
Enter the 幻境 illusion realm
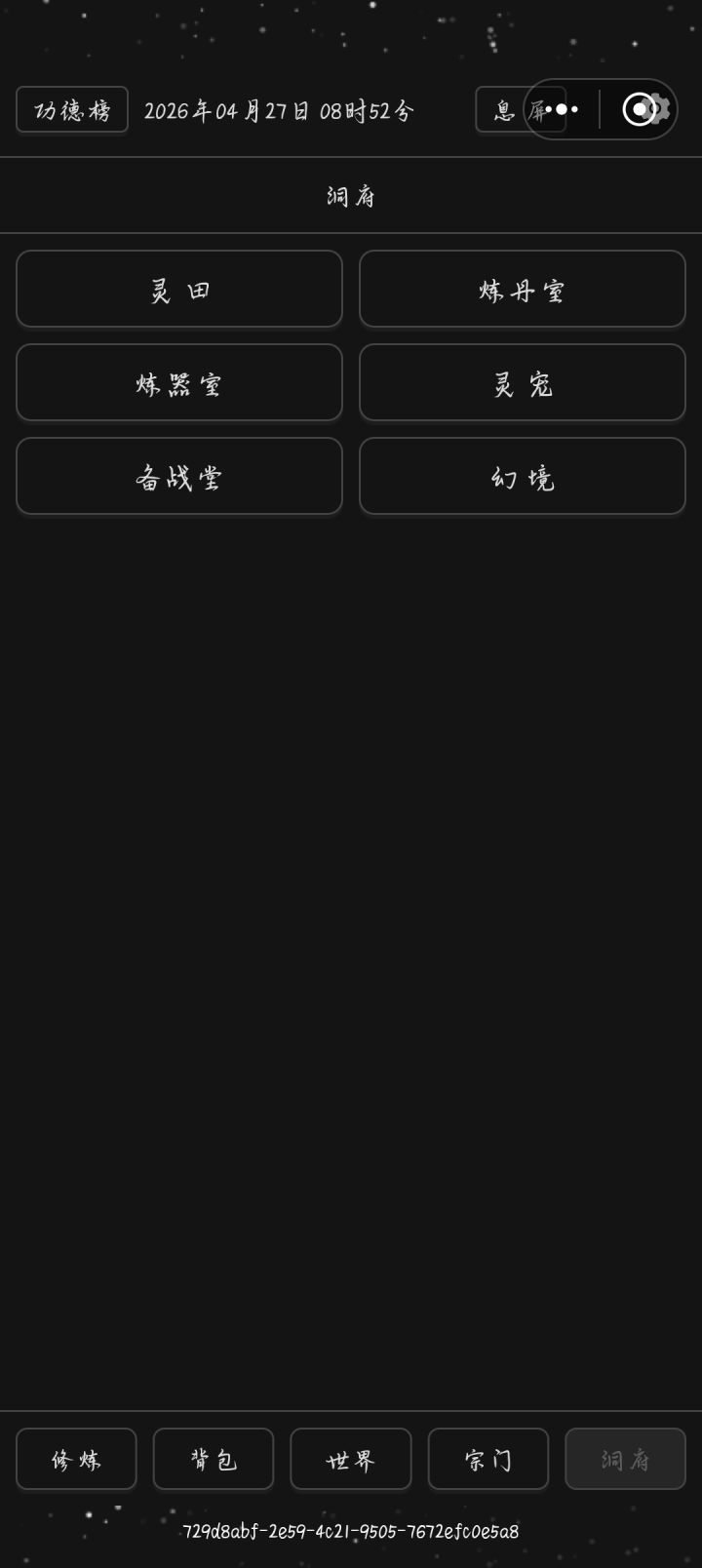point(522,476)
